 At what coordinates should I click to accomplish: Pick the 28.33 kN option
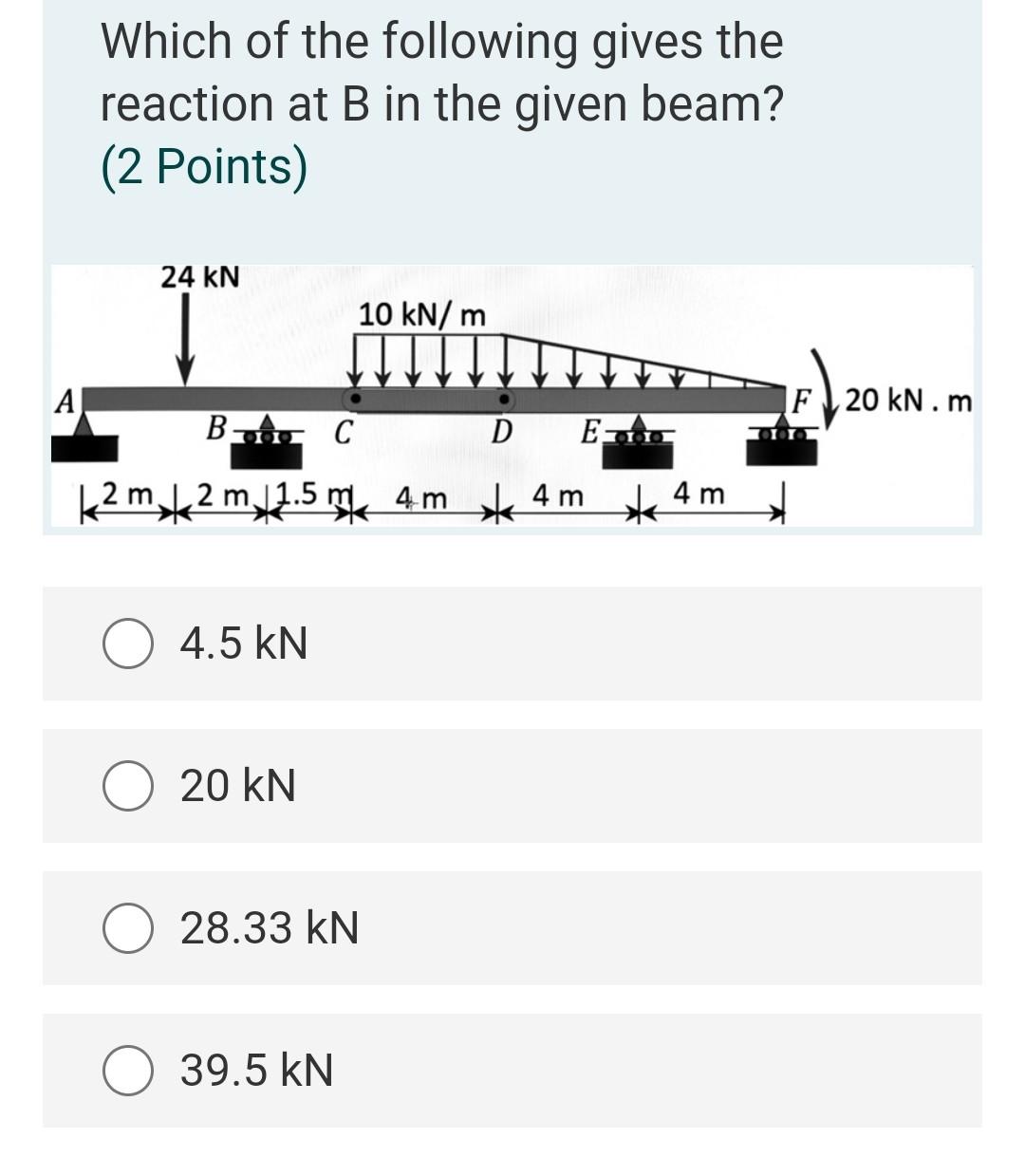[x=128, y=928]
